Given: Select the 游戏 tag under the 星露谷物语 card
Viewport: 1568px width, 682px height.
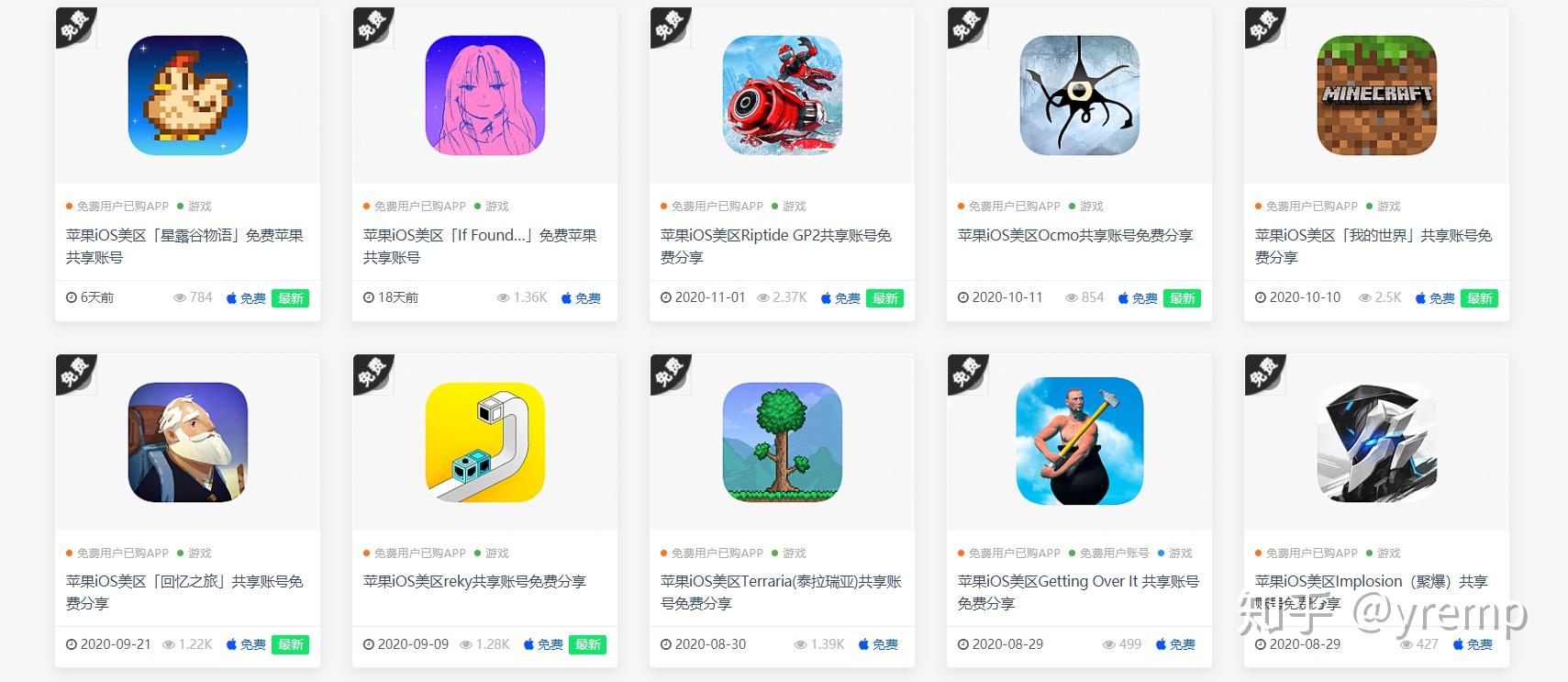Looking at the screenshot, I should [199, 207].
